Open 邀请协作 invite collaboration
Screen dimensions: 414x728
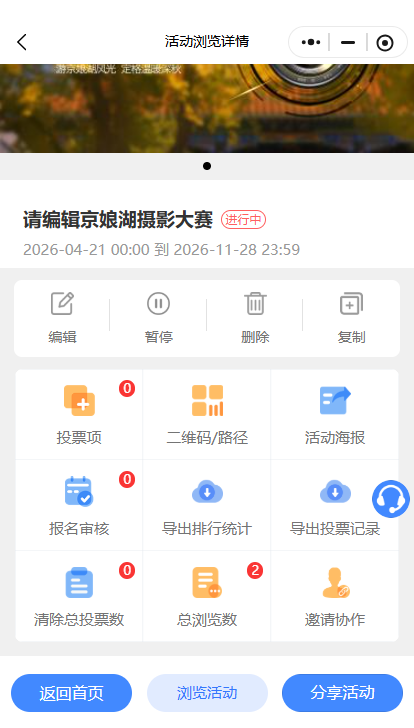pyautogui.click(x=335, y=596)
